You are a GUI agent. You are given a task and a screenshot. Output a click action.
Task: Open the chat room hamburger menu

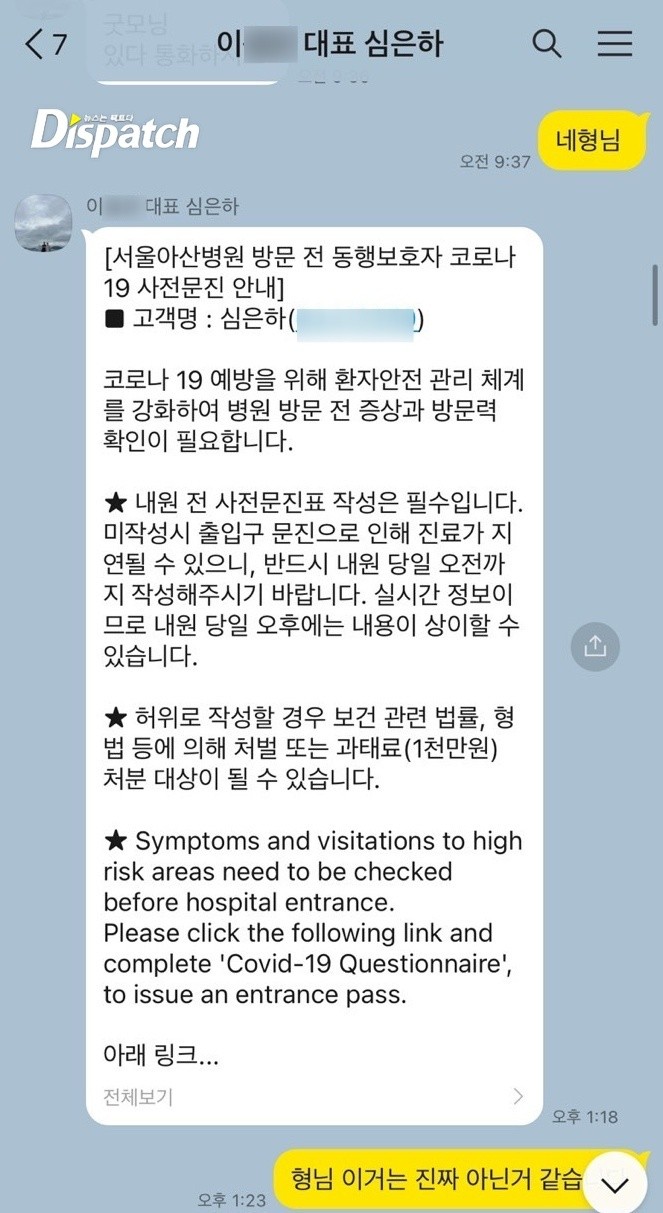[x=614, y=44]
